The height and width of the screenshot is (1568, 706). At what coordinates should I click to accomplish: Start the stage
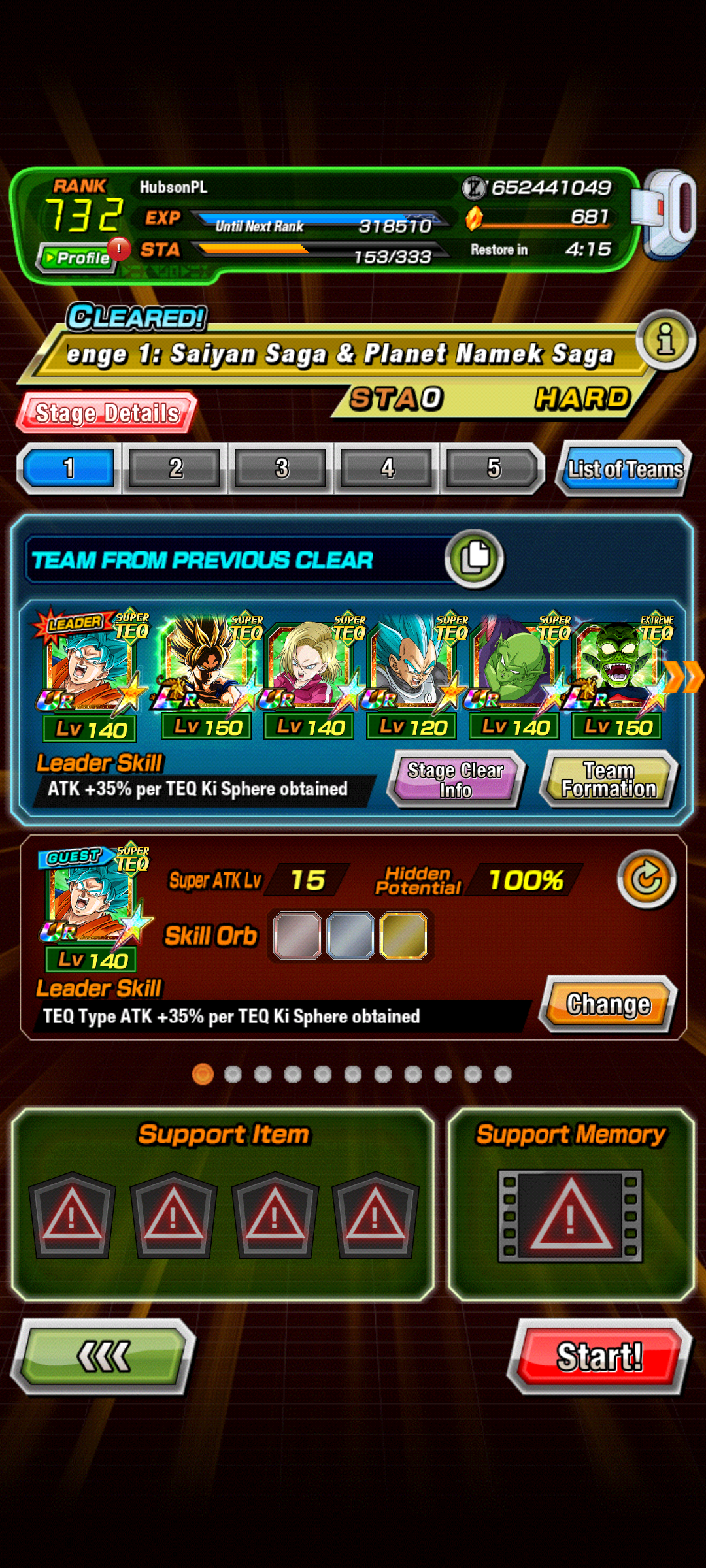click(x=599, y=1357)
